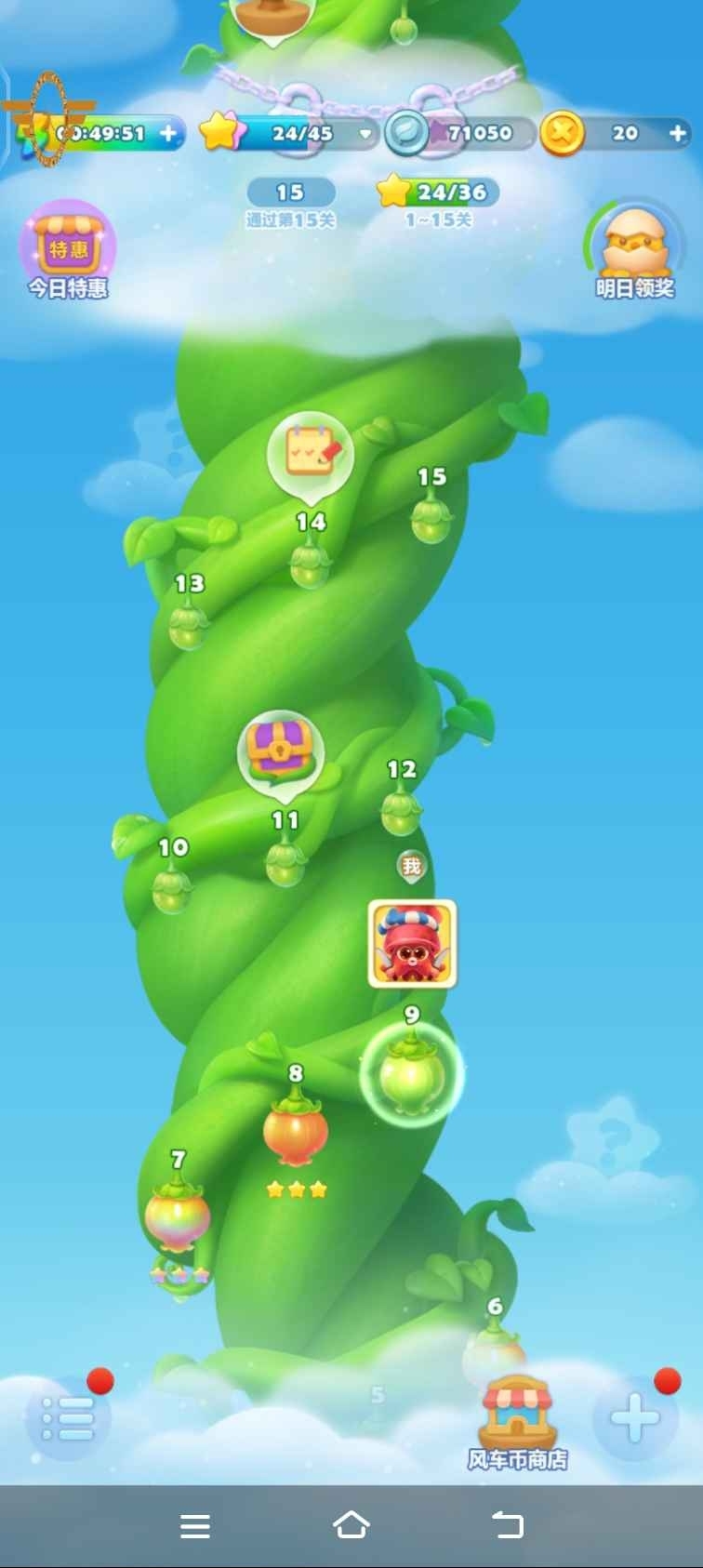Image resolution: width=703 pixels, height=1568 pixels.
Task: Tap the player avatar above level 9
Action: tap(412, 943)
